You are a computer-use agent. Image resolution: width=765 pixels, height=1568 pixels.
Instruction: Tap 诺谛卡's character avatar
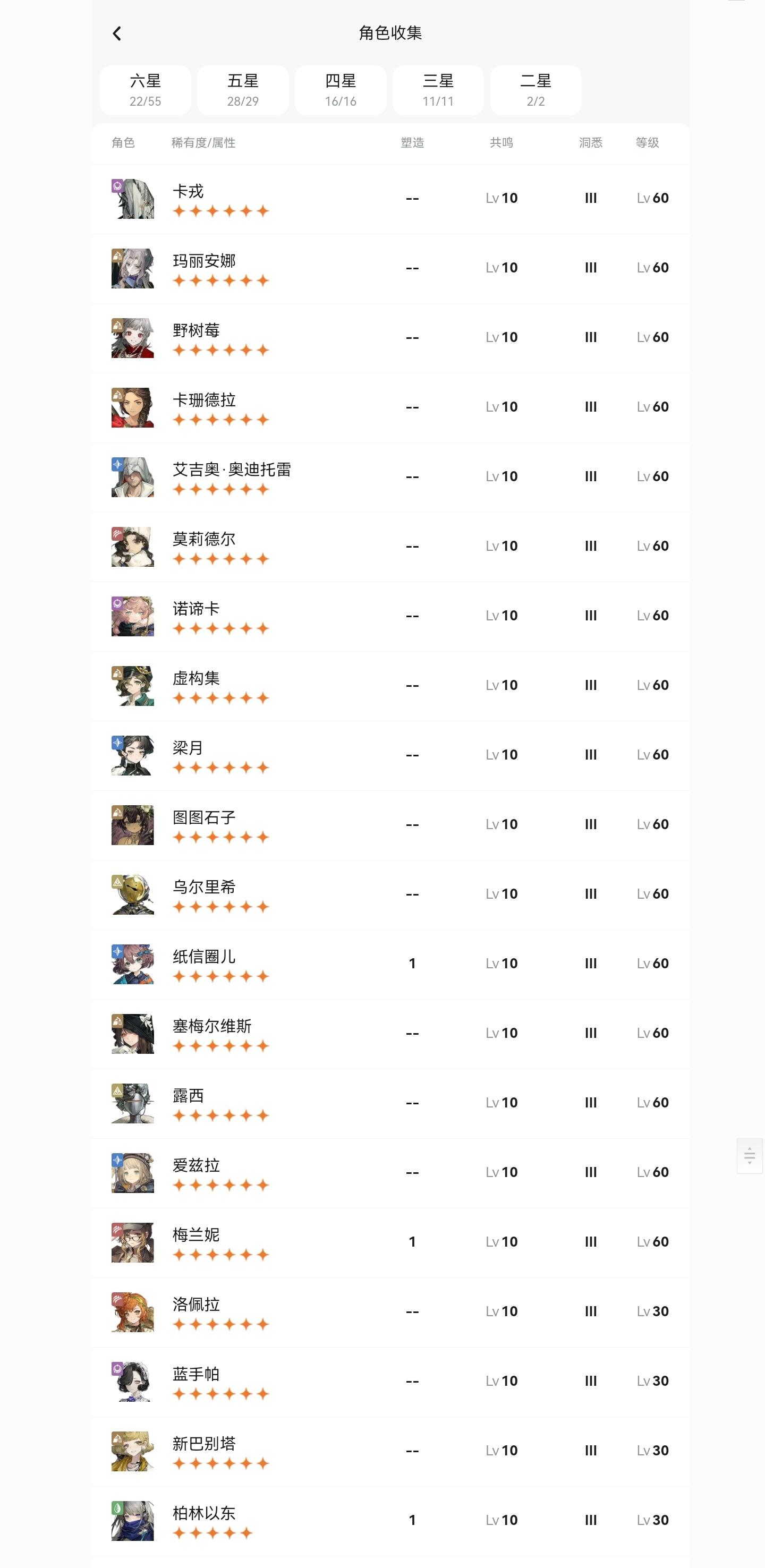[x=133, y=616]
